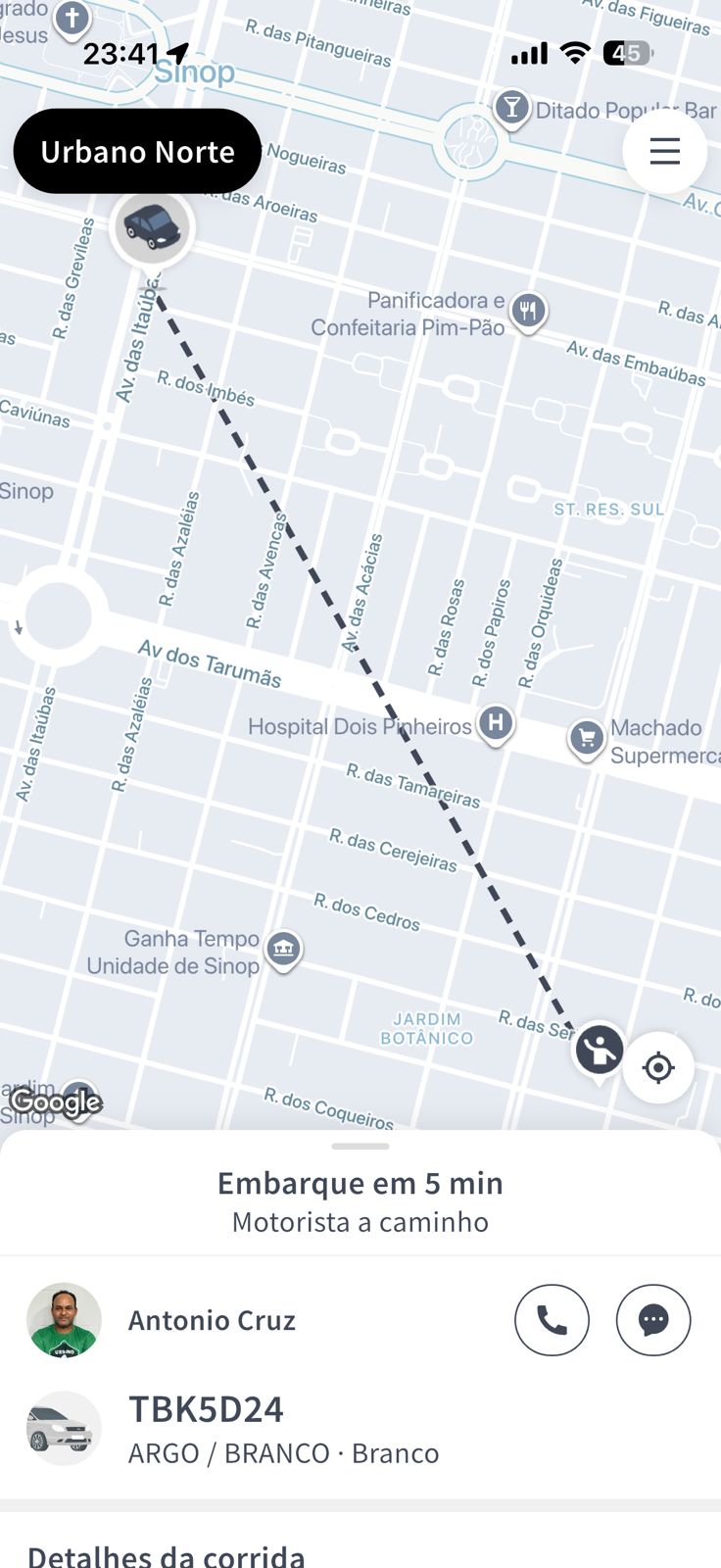Tap the pickup location marker
This screenshot has height=1568, width=721.
(599, 1052)
